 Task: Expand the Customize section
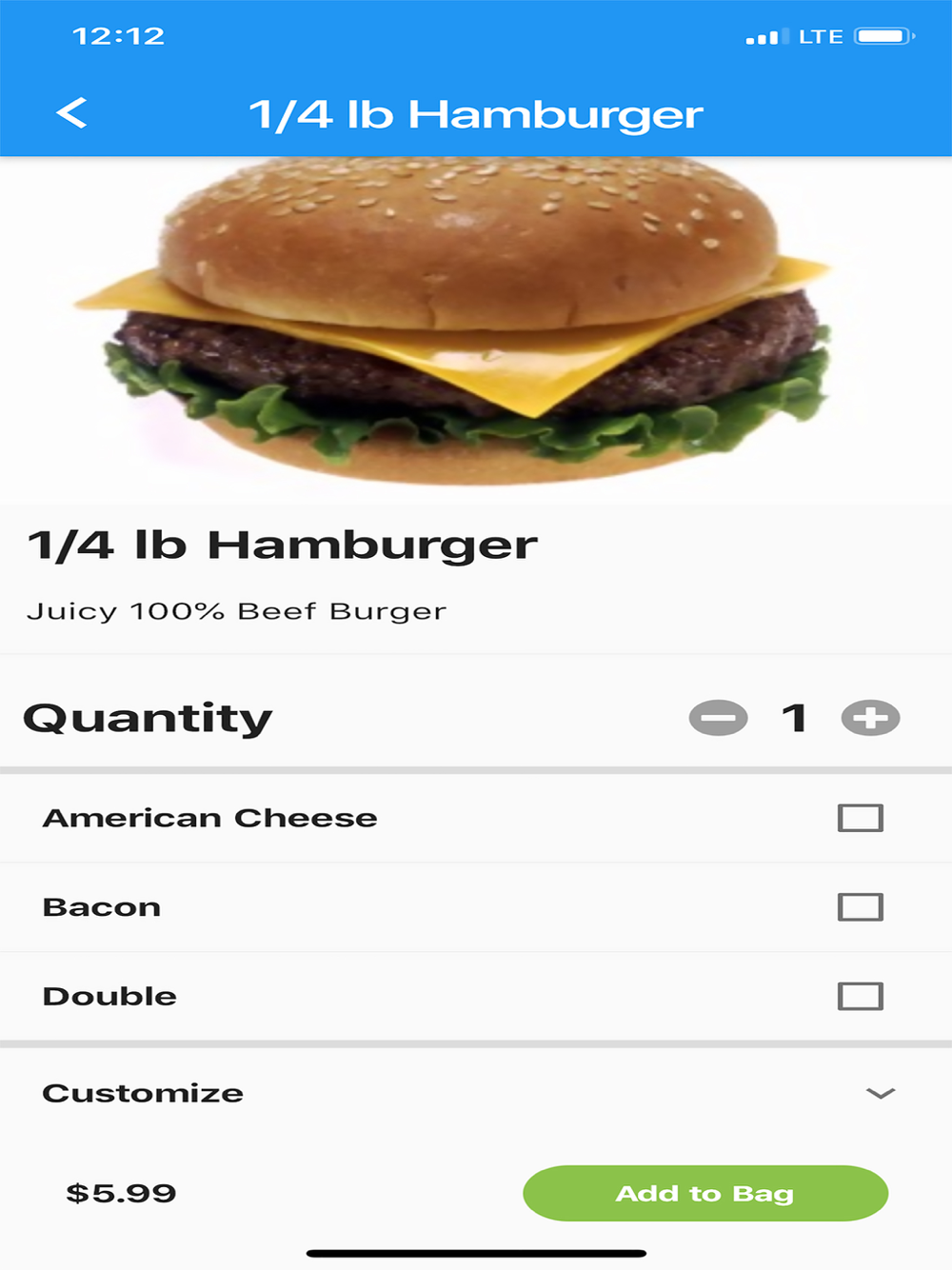pyautogui.click(x=880, y=1093)
